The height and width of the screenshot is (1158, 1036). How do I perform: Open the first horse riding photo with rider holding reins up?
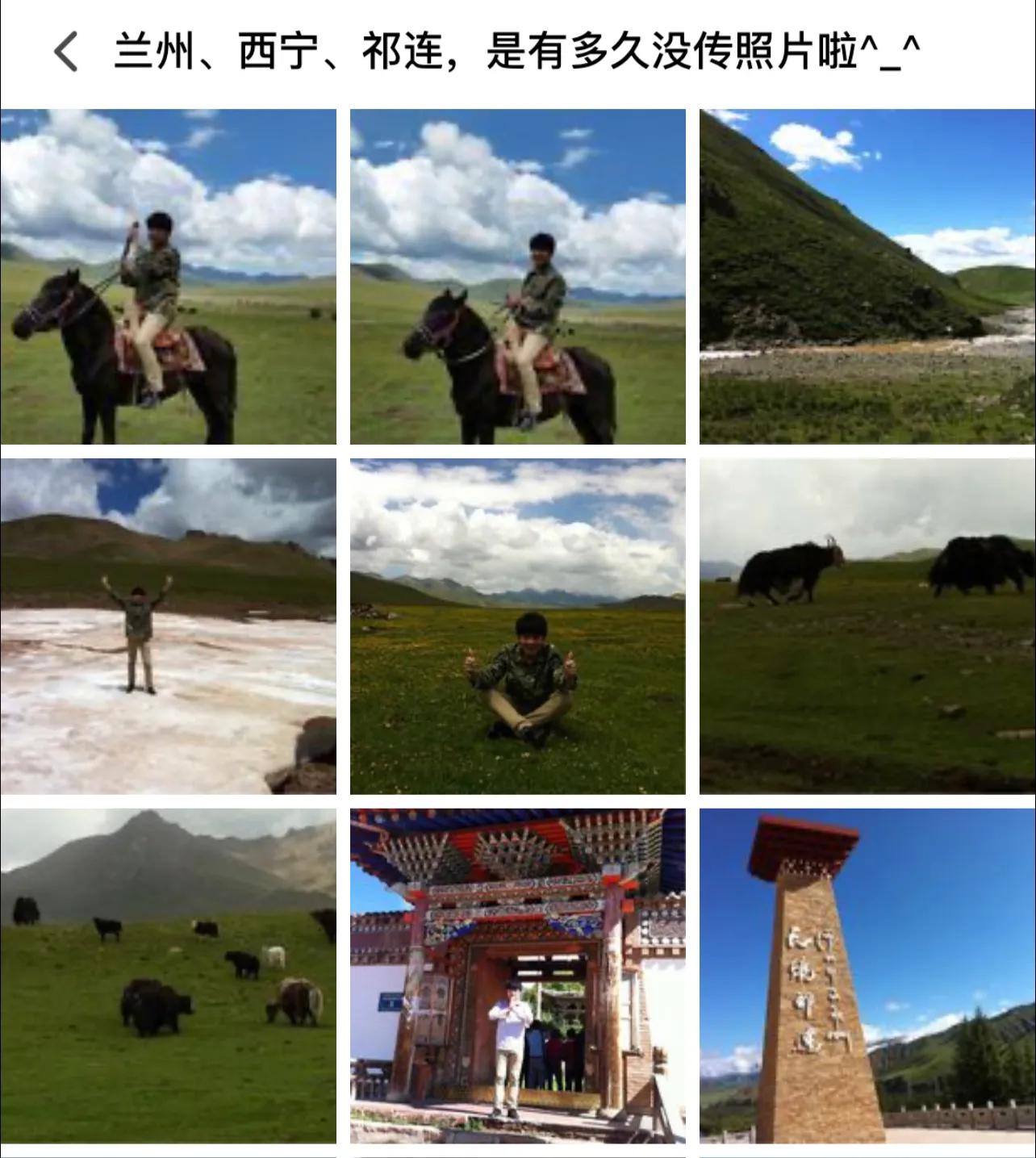(168, 277)
